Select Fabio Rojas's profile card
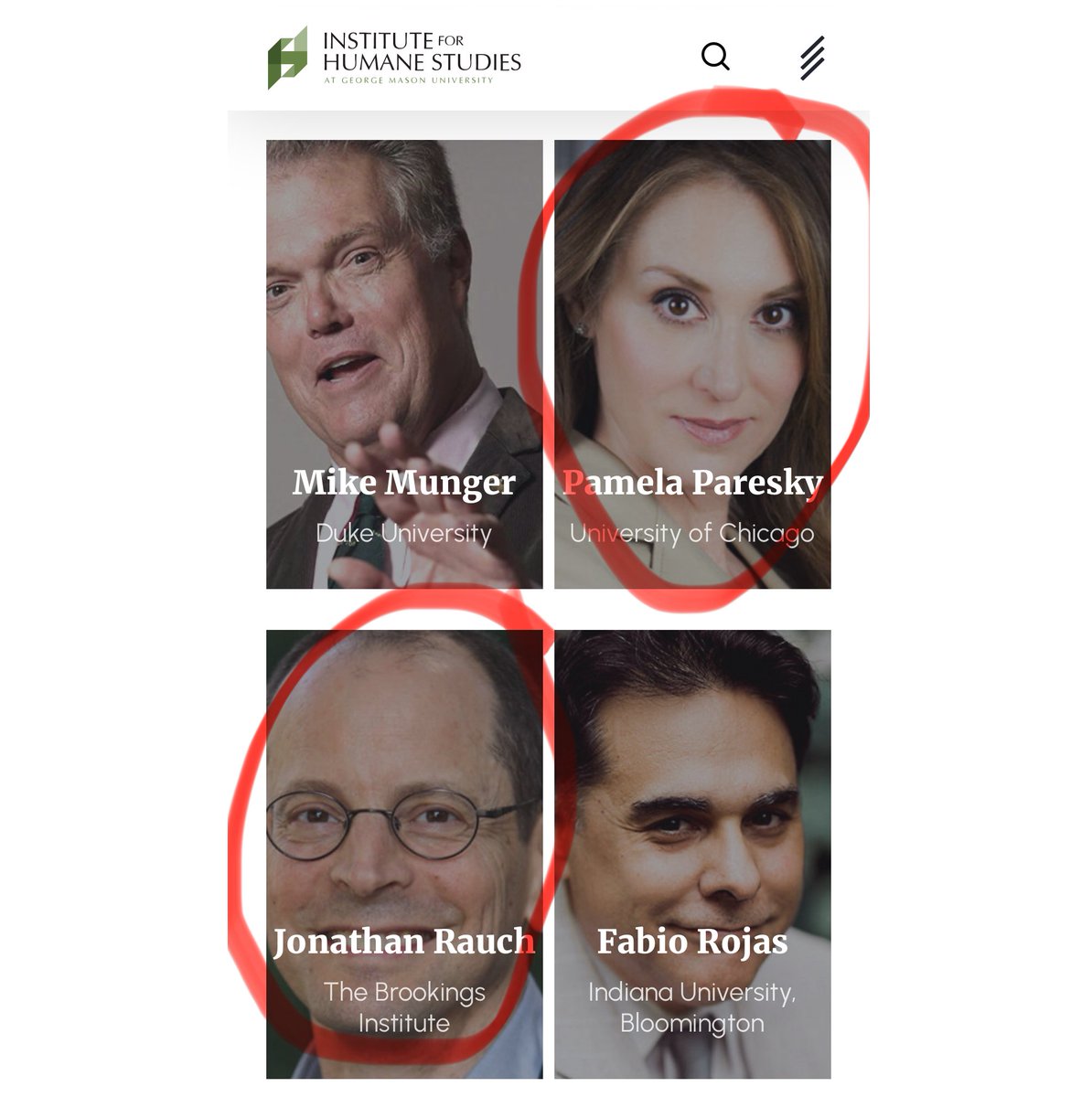Screen dimensions: 1092x1097 click(x=692, y=854)
